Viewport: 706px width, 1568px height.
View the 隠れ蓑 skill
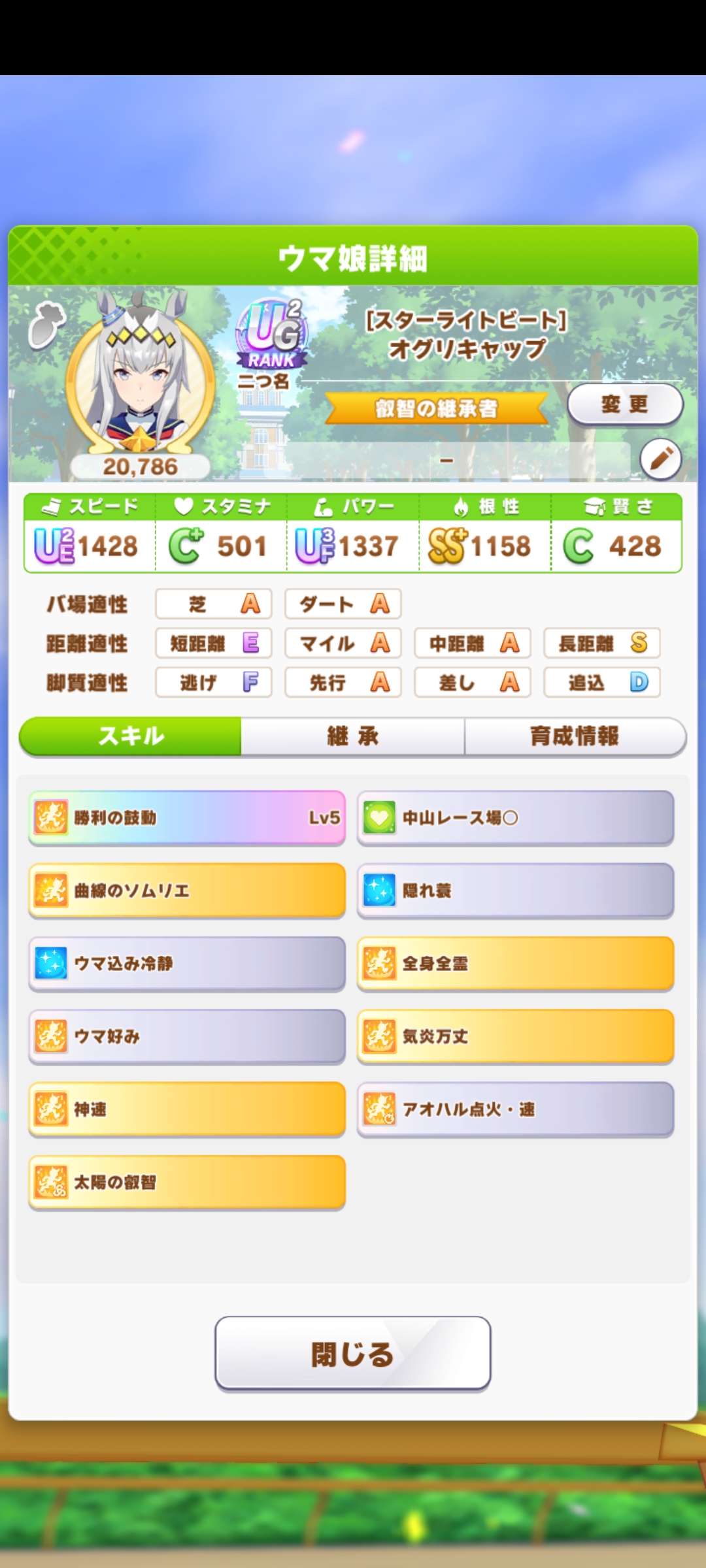(515, 890)
